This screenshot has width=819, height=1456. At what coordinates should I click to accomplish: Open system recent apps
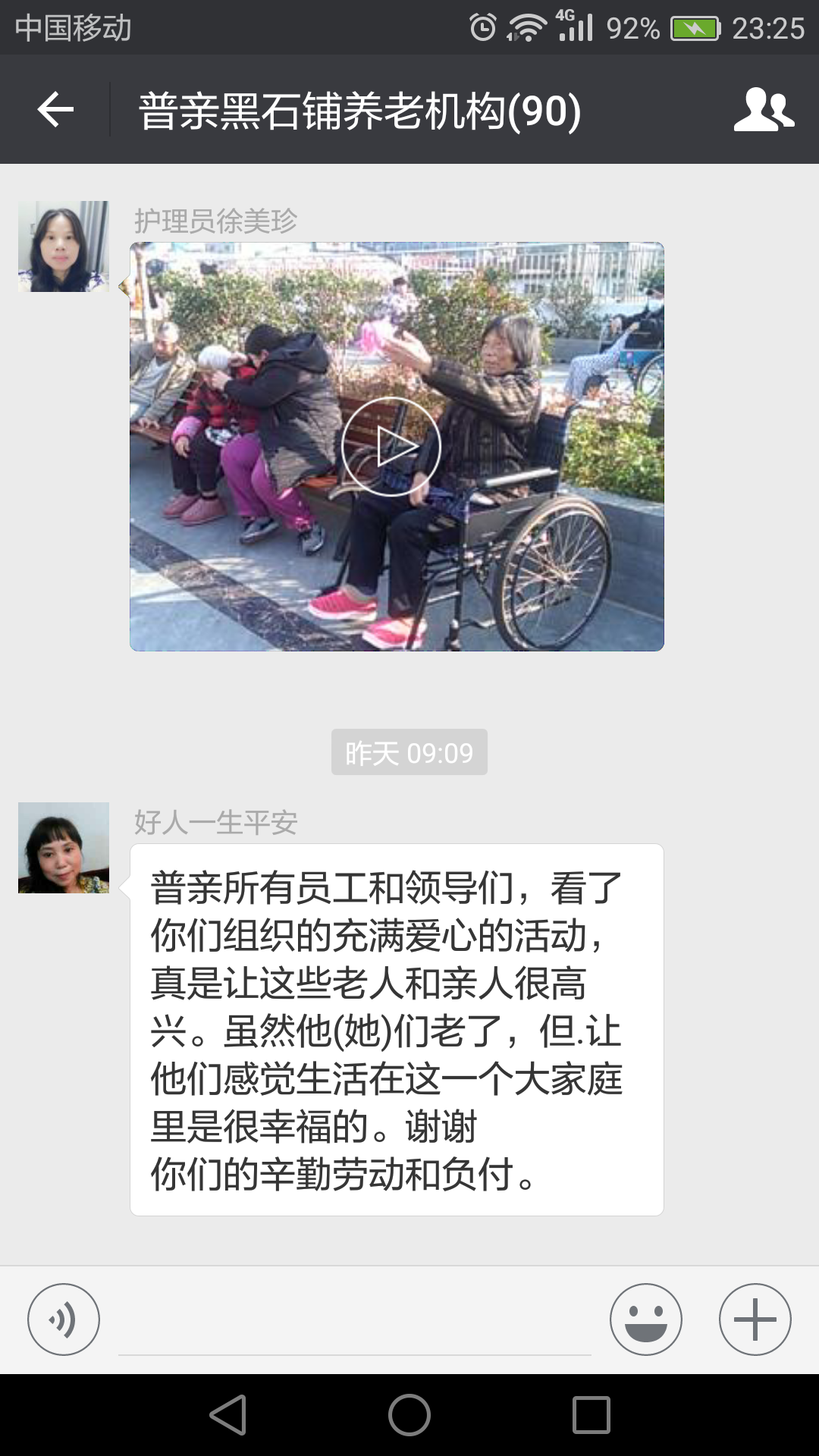591,1415
